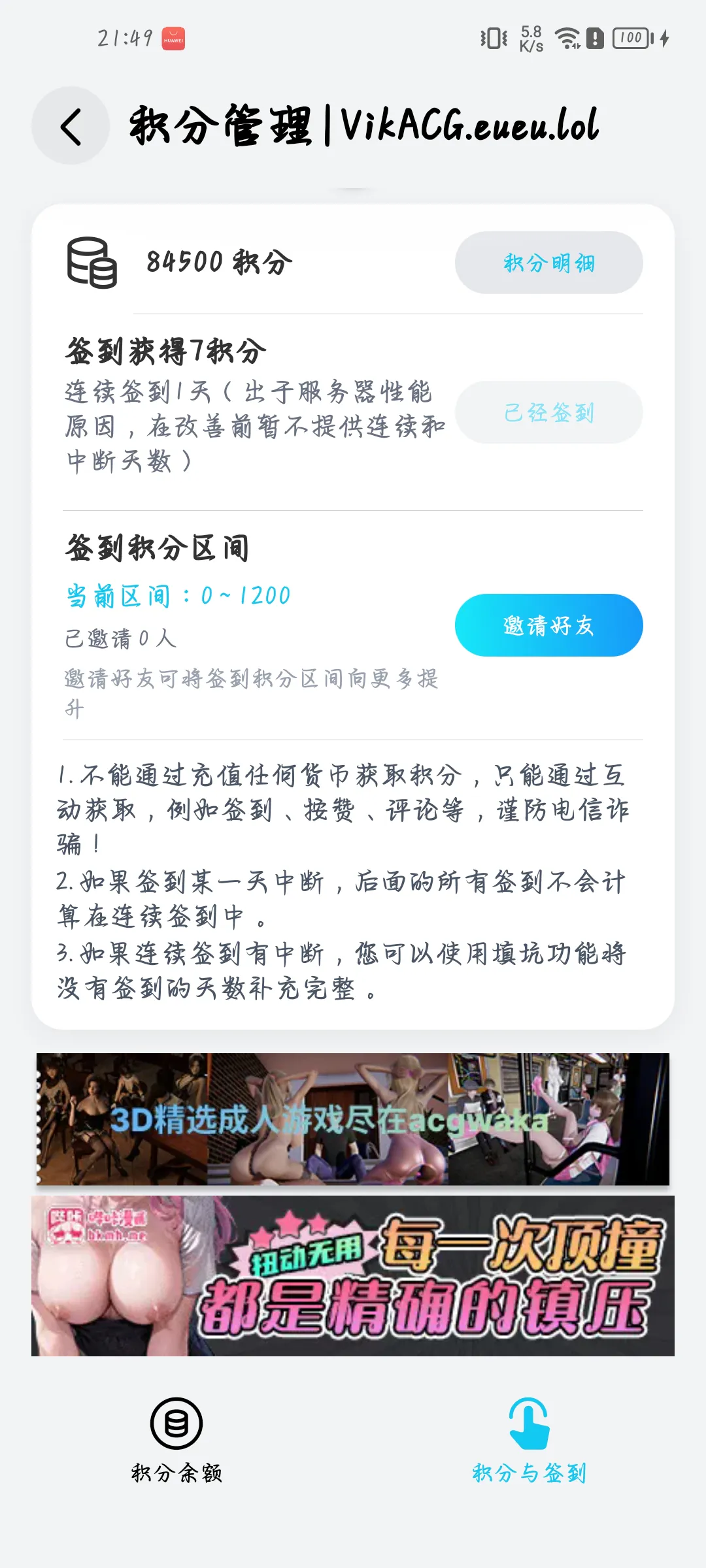The image size is (706, 1568).
Task: Click the cyan 当前区间：0~1200 text
Action: click(x=178, y=595)
